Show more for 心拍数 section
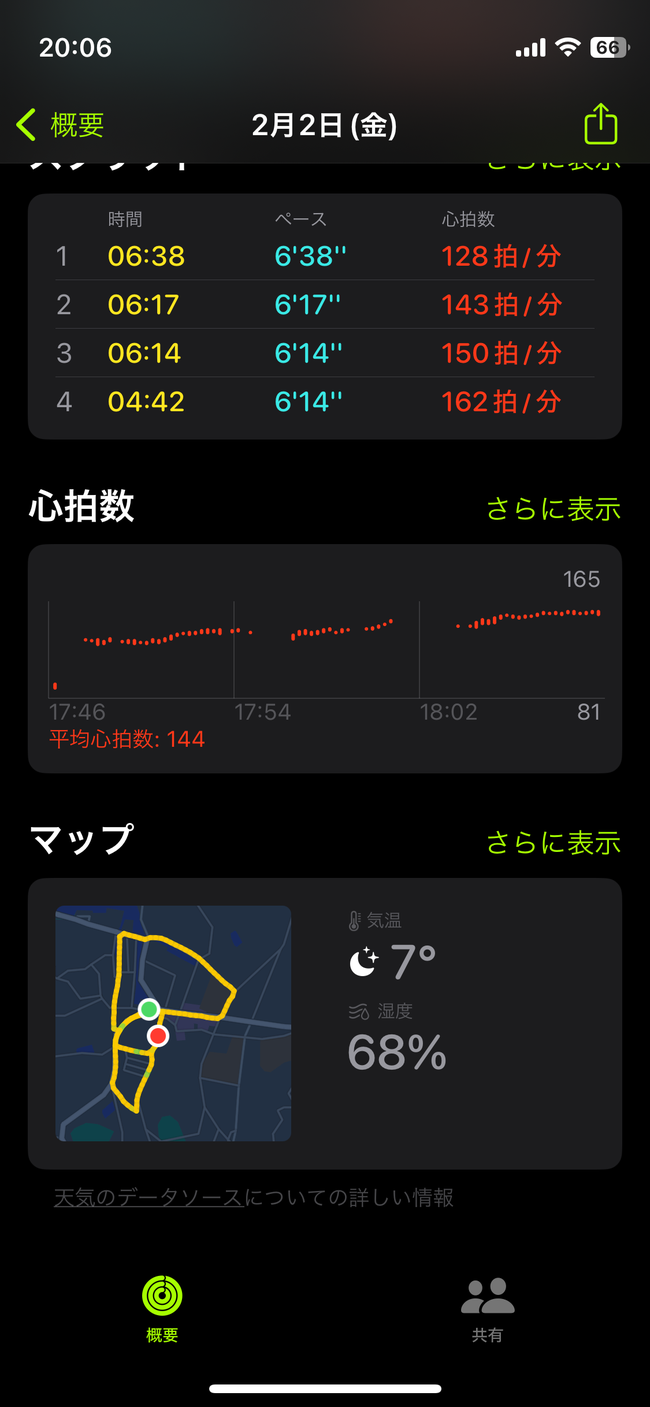This screenshot has height=1407, width=650. point(553,509)
